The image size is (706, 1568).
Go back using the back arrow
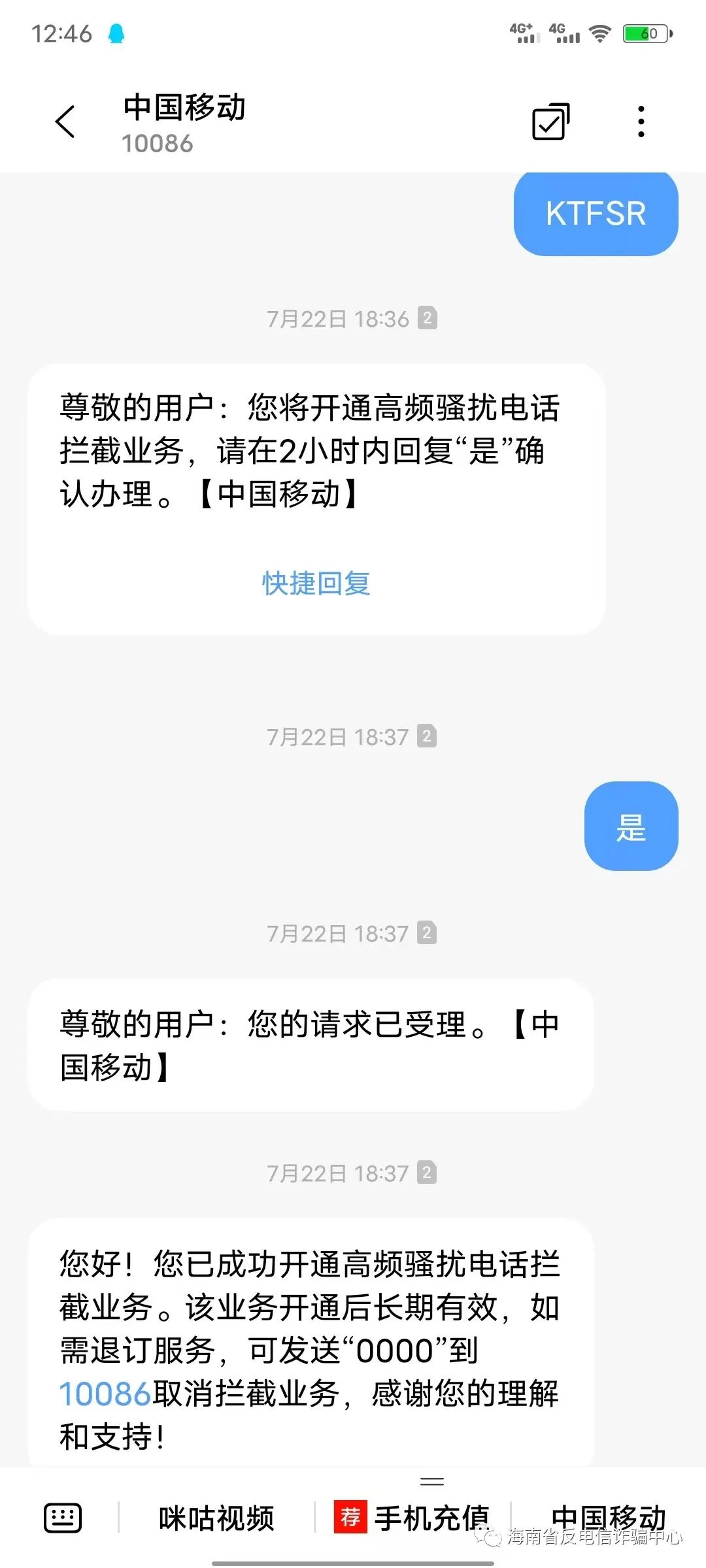point(65,123)
